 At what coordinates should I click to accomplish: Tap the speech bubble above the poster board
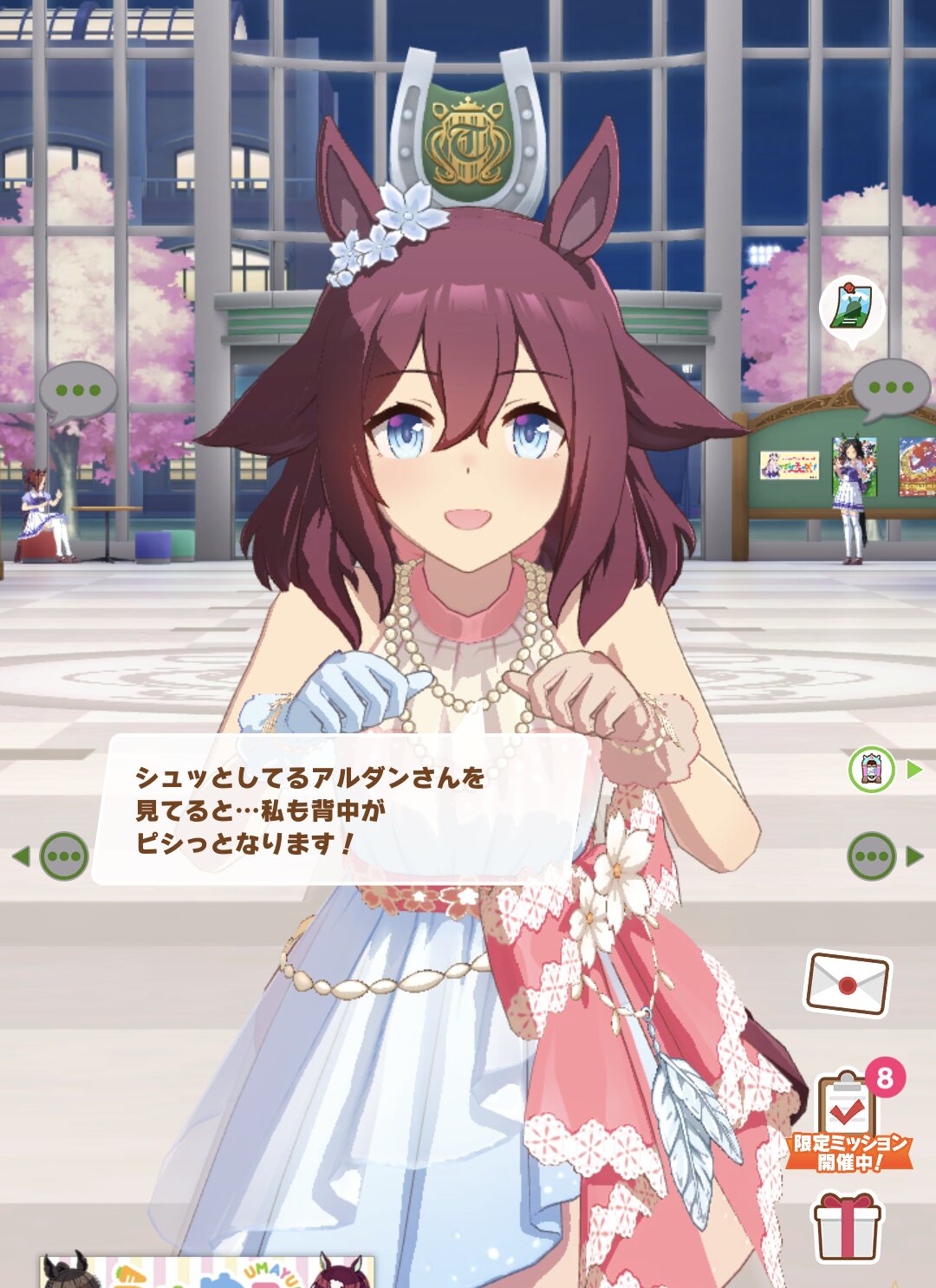click(891, 387)
